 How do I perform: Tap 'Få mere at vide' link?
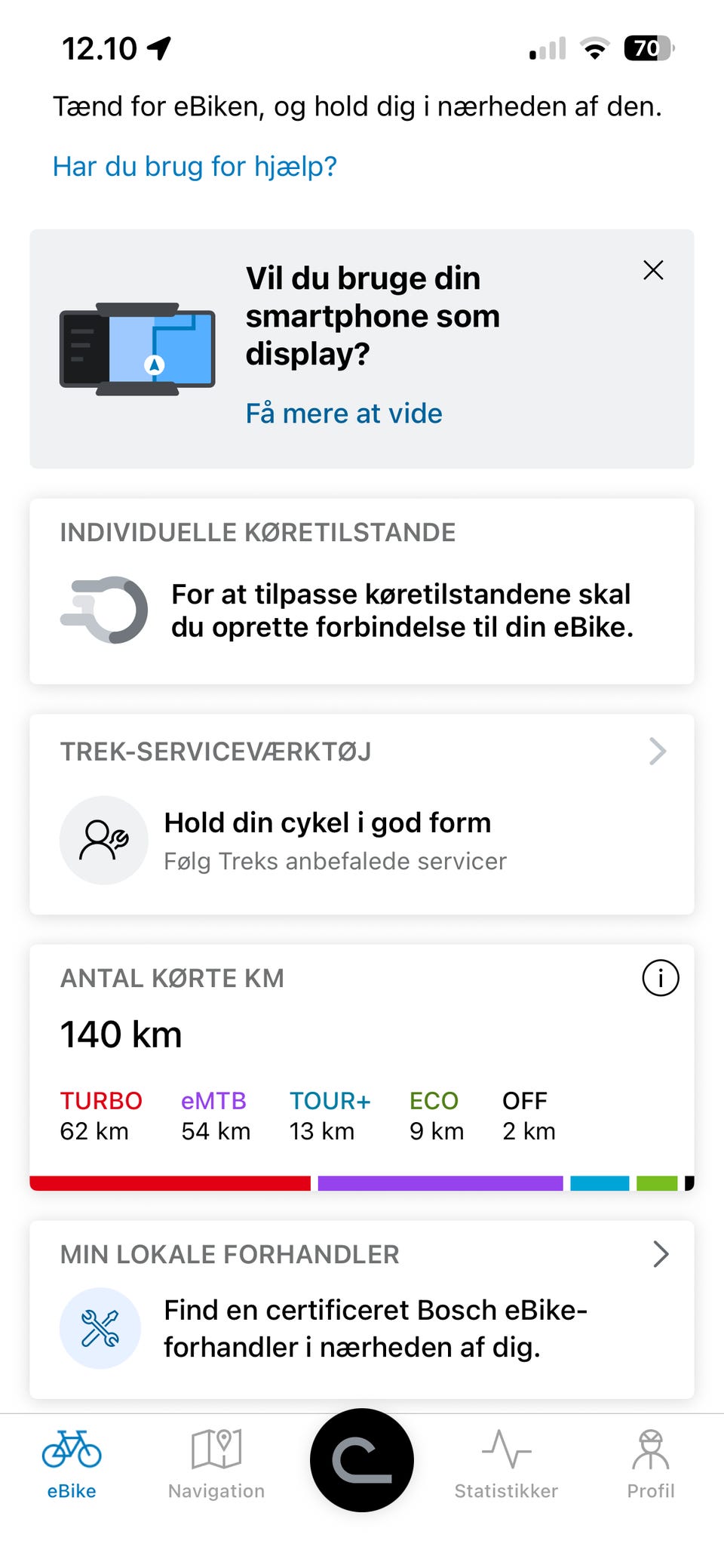344,414
